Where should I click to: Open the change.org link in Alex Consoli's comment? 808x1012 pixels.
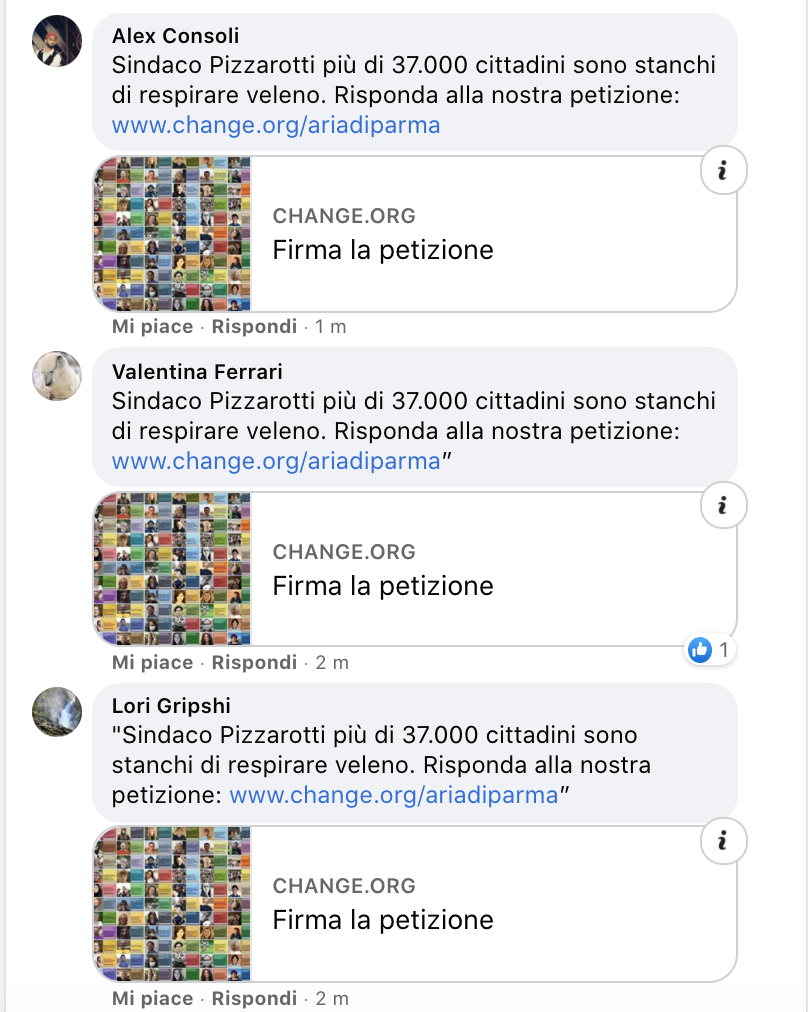pos(275,125)
